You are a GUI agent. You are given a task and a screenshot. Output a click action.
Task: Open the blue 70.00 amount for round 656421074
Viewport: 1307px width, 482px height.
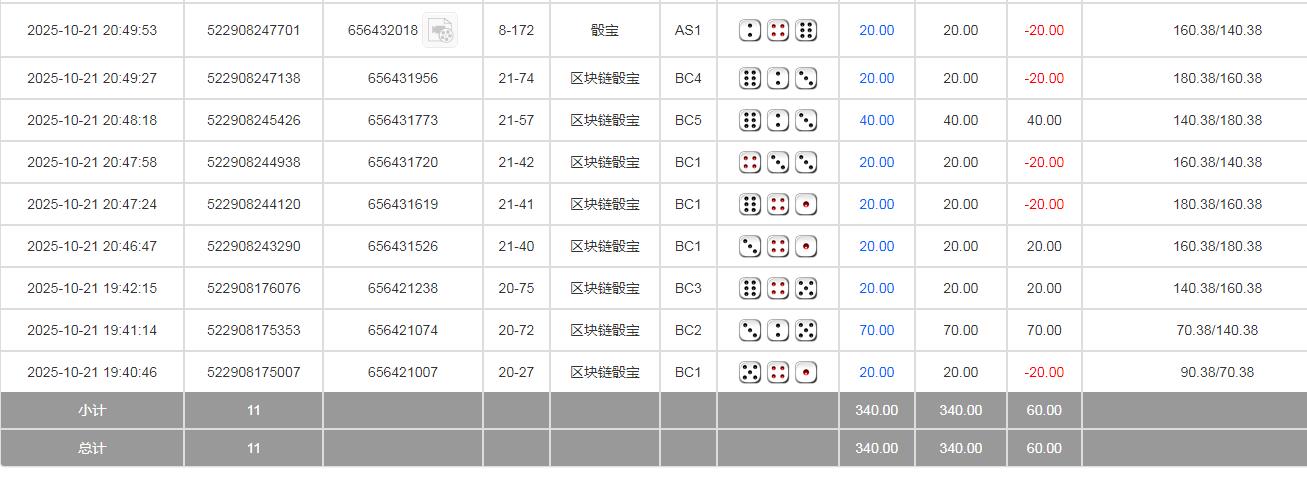coord(876,330)
